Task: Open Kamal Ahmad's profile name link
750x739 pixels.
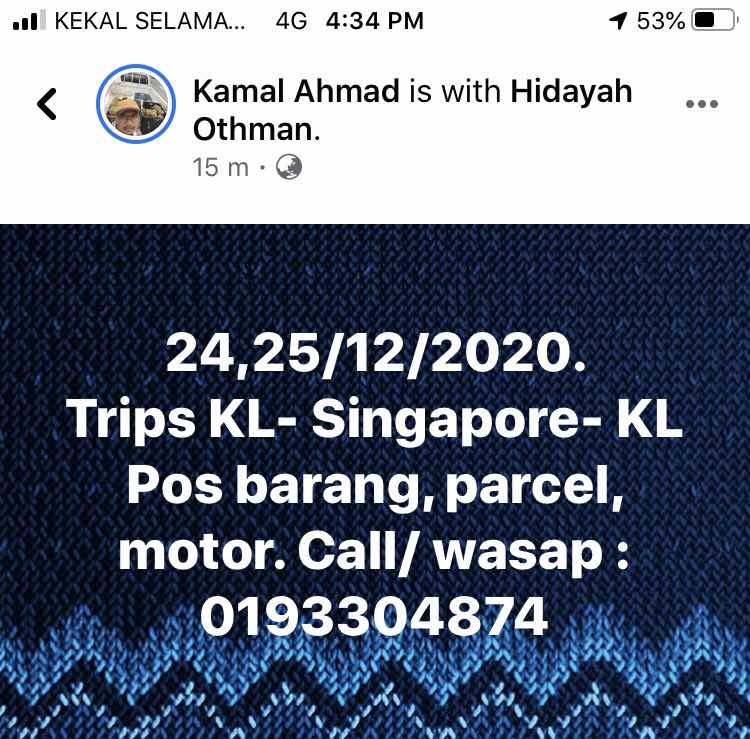Action: pyautogui.click(x=296, y=92)
